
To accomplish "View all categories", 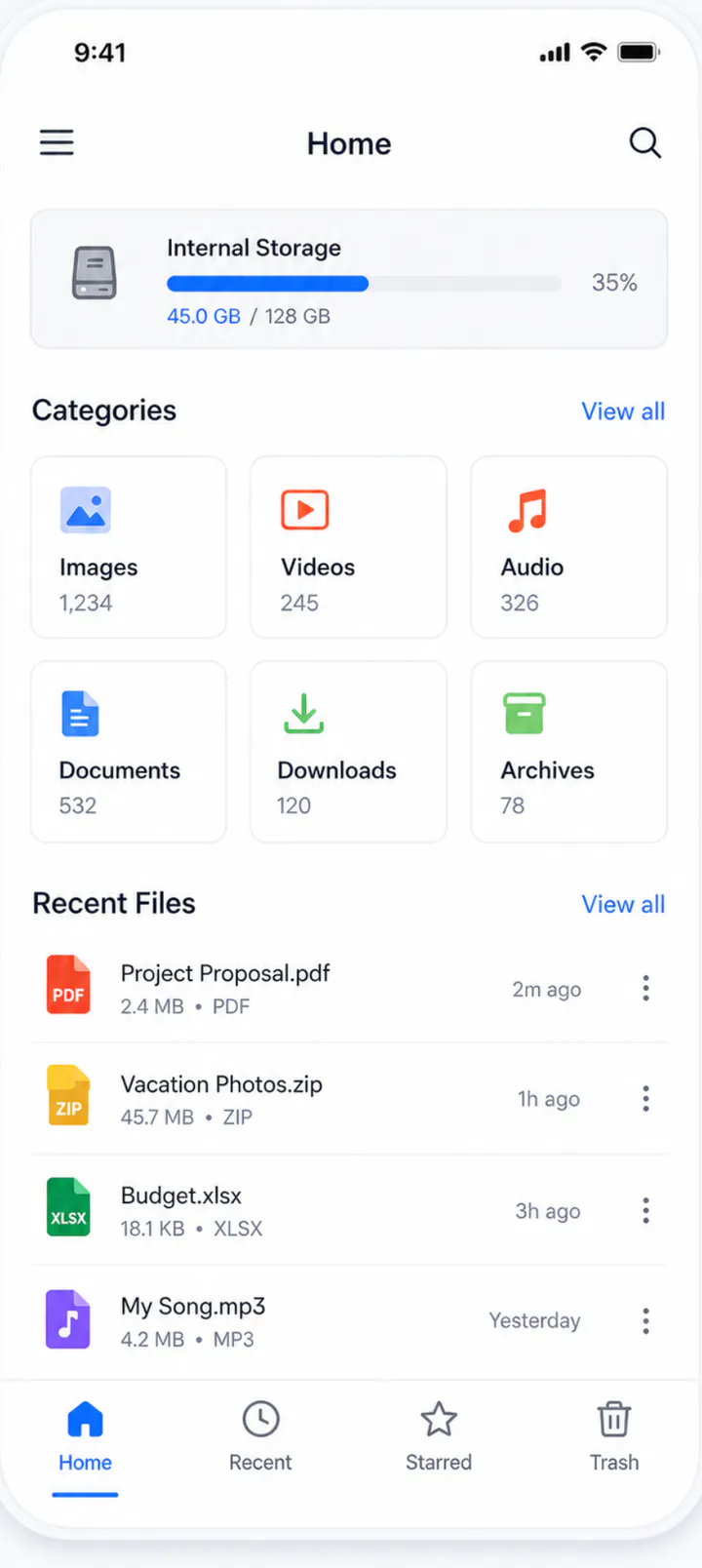I will point(623,412).
